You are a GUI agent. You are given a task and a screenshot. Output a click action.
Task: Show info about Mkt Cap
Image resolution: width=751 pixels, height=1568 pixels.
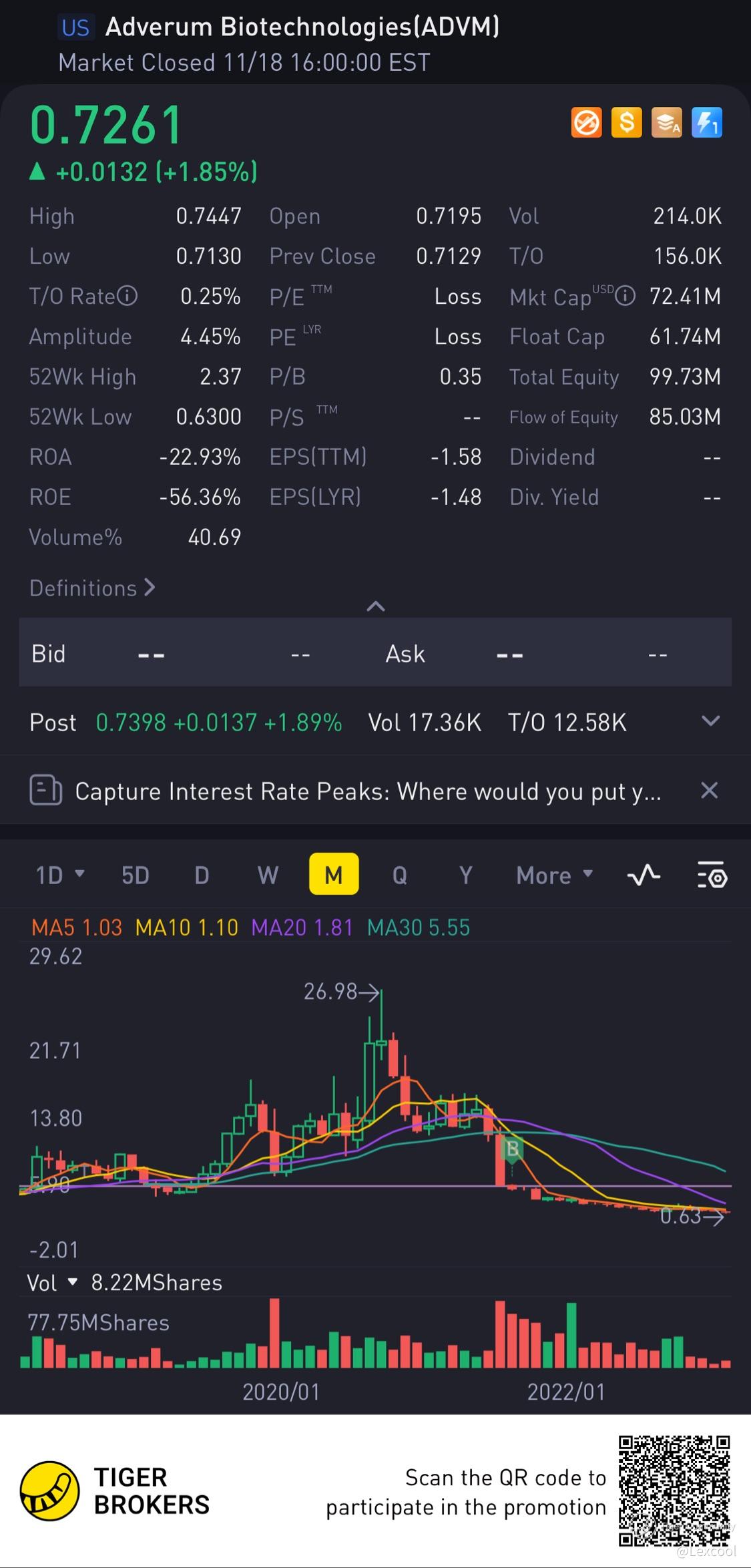tap(625, 296)
